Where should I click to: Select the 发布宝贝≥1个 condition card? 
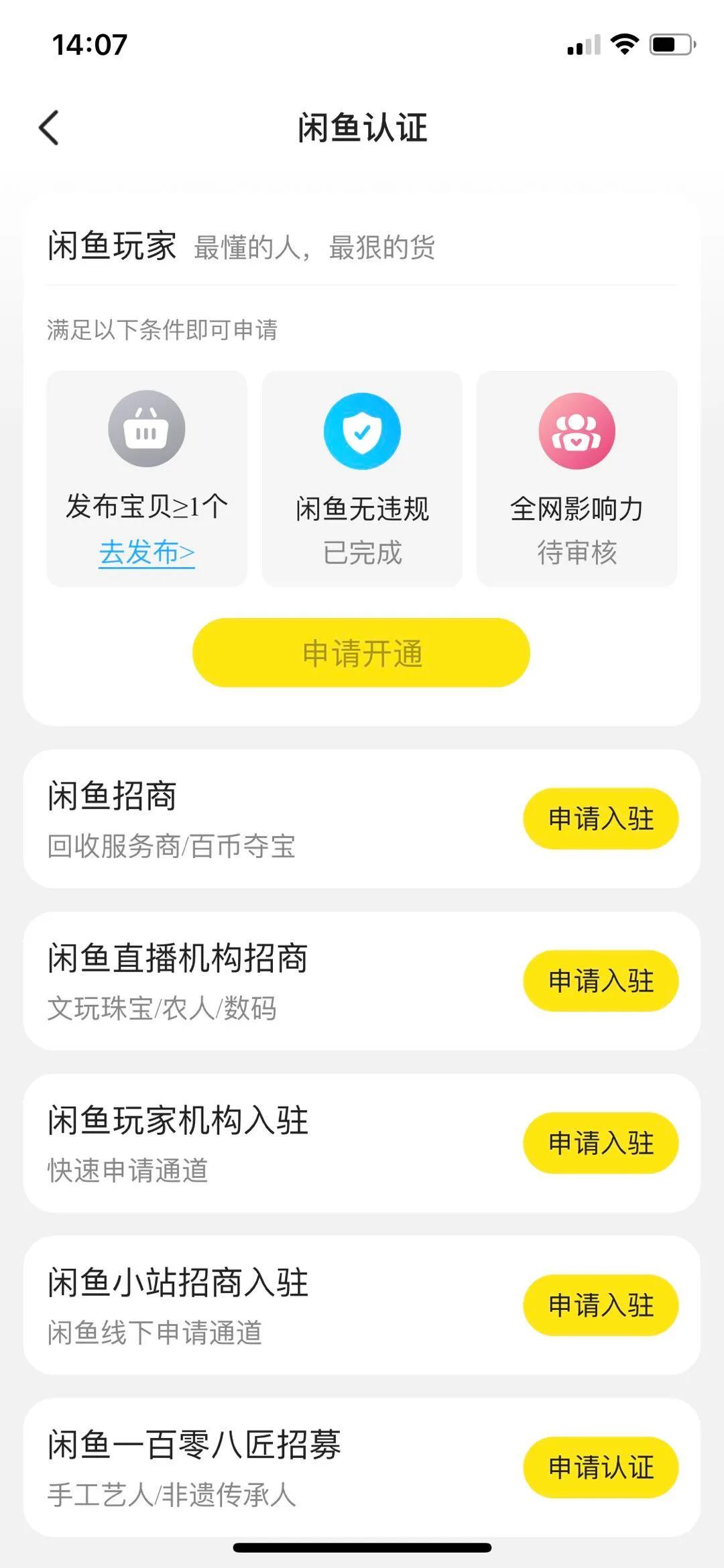[x=146, y=476]
